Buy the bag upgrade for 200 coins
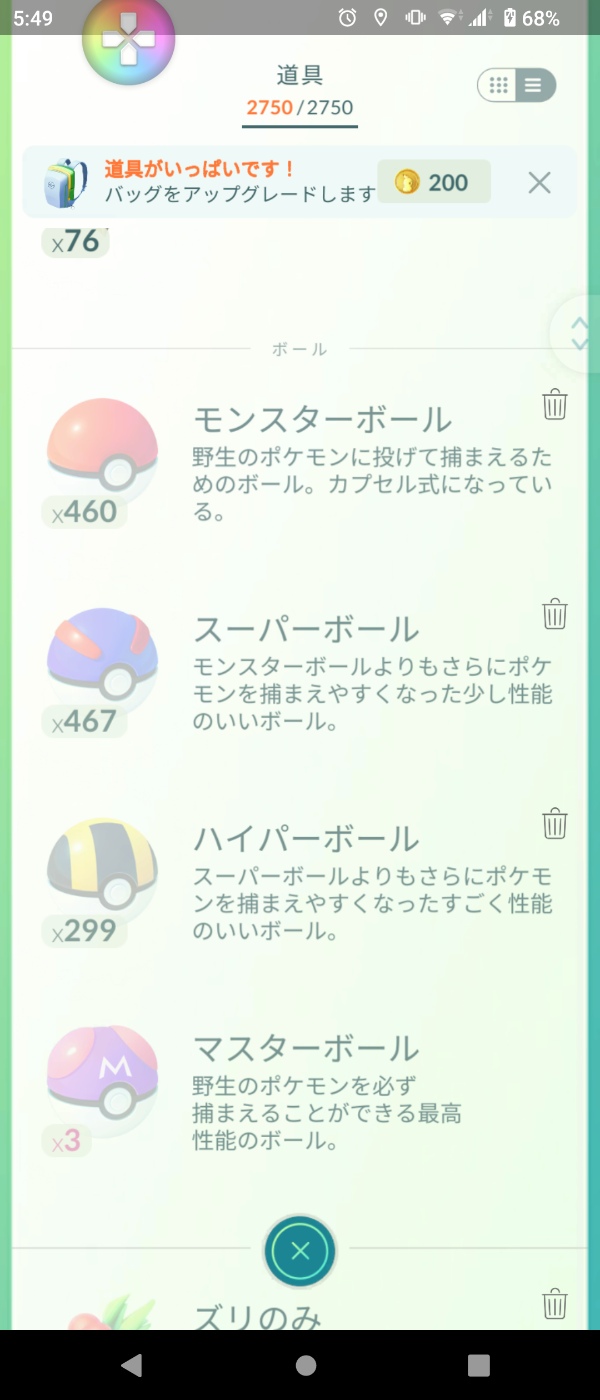 pos(434,182)
